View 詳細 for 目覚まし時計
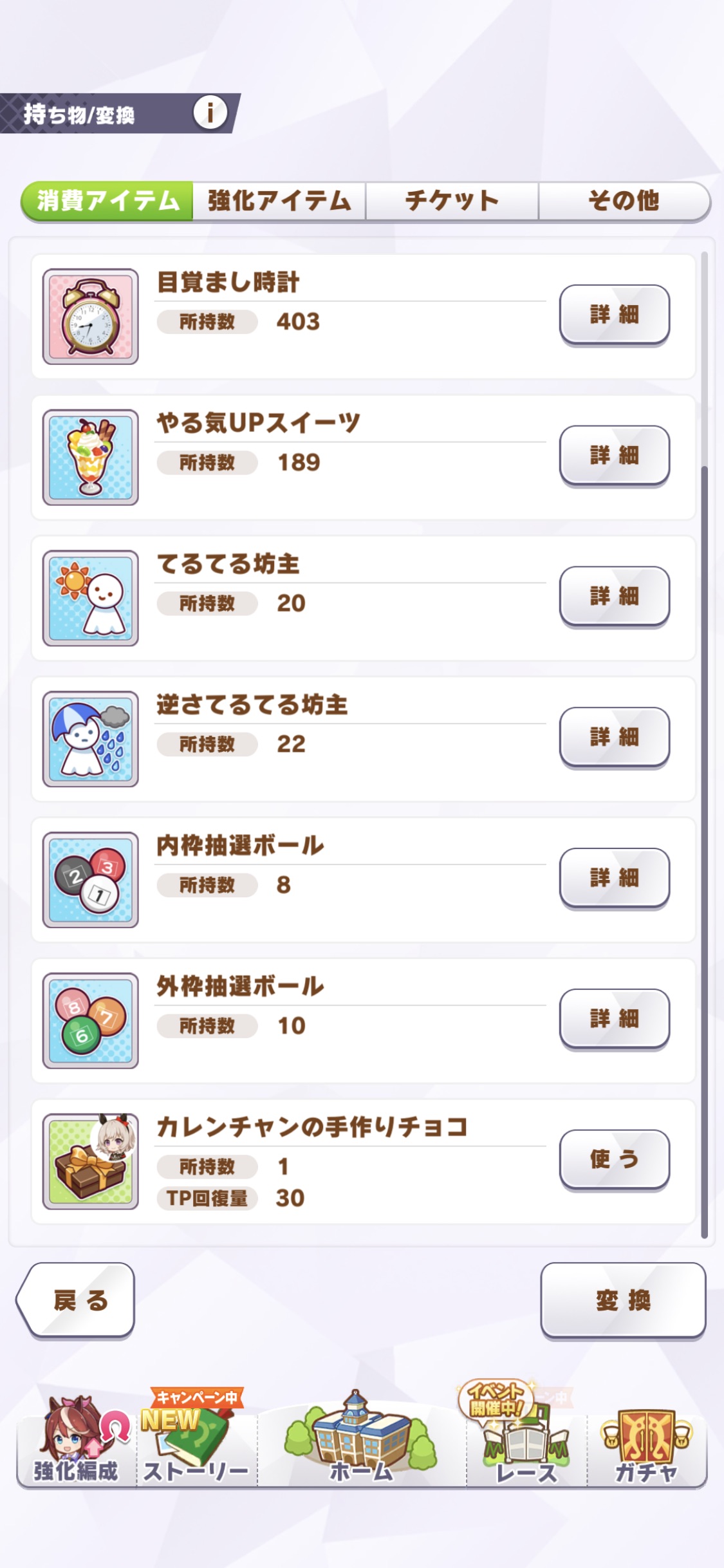 614,315
